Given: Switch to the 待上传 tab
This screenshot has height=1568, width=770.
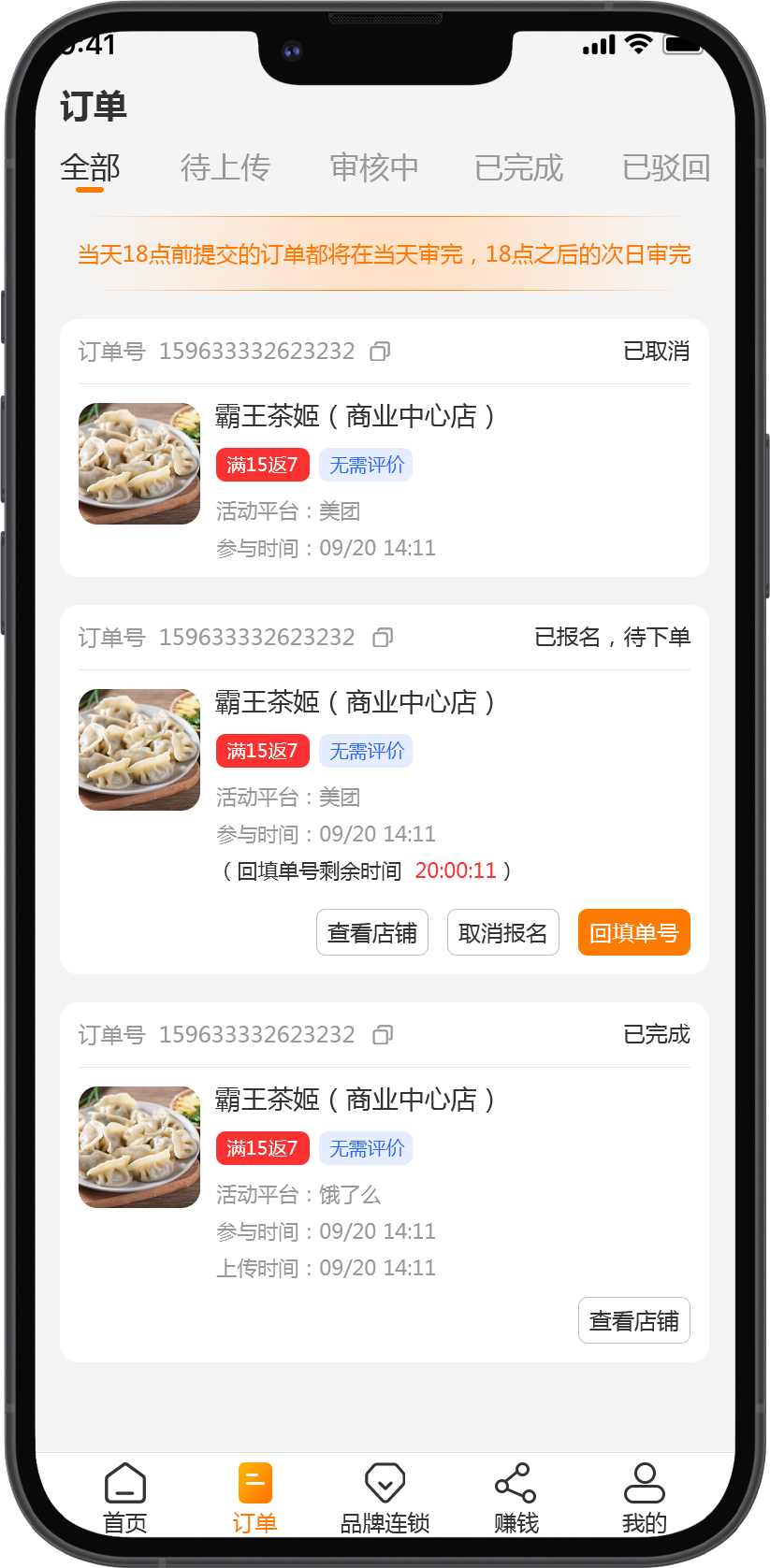Looking at the screenshot, I should pyautogui.click(x=225, y=167).
